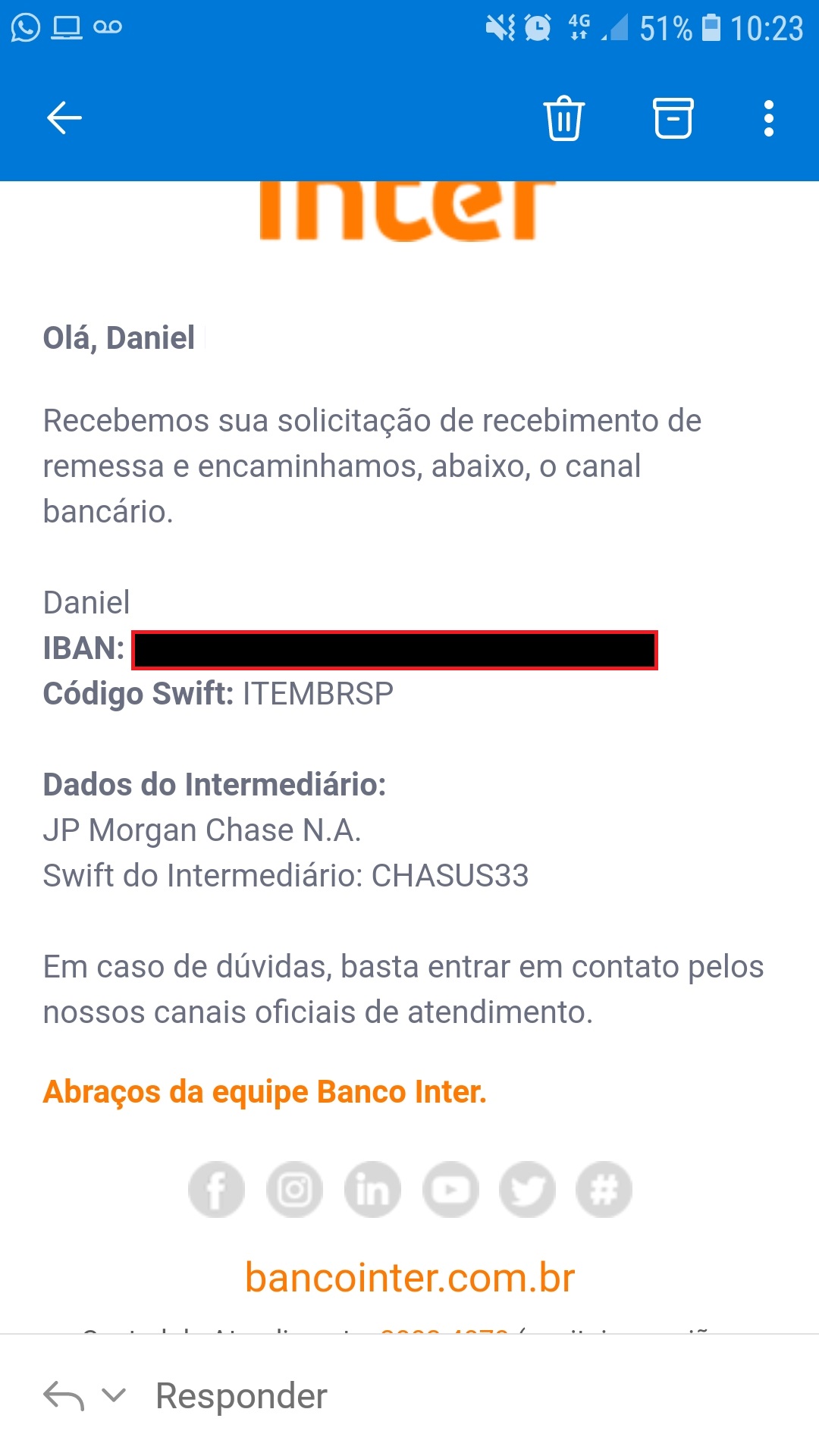The height and width of the screenshot is (1456, 819).
Task: Open the LinkedIn icon link
Action: (372, 1189)
